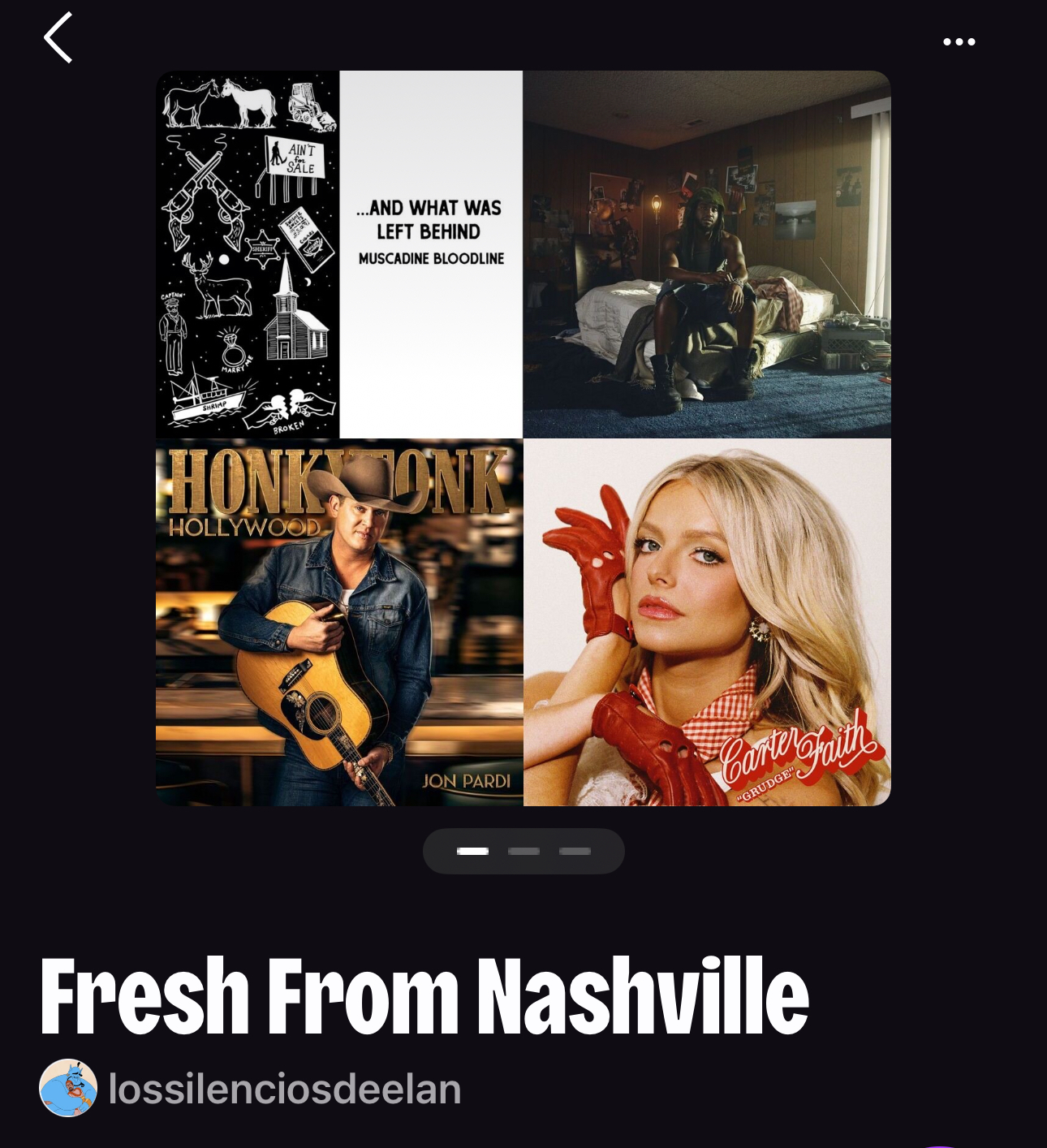
Task: Select the second page indicator dash
Action: (523, 851)
